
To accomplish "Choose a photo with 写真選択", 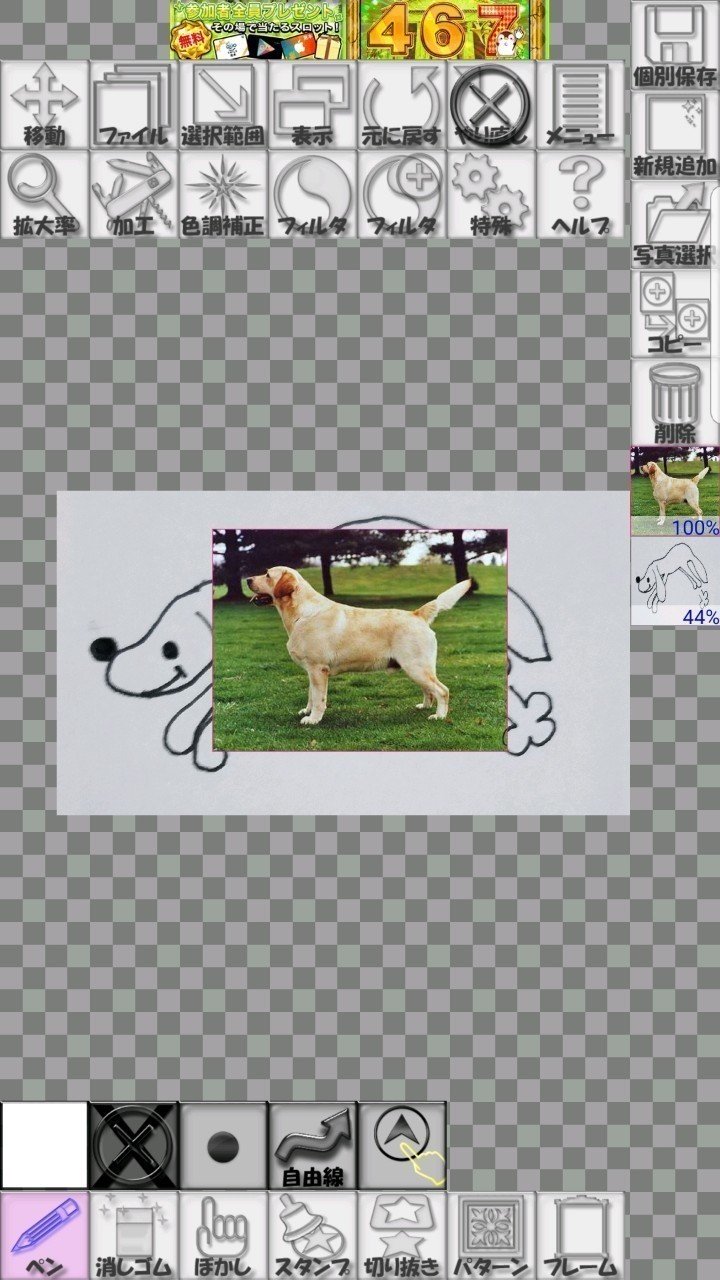I will pyautogui.click(x=675, y=225).
